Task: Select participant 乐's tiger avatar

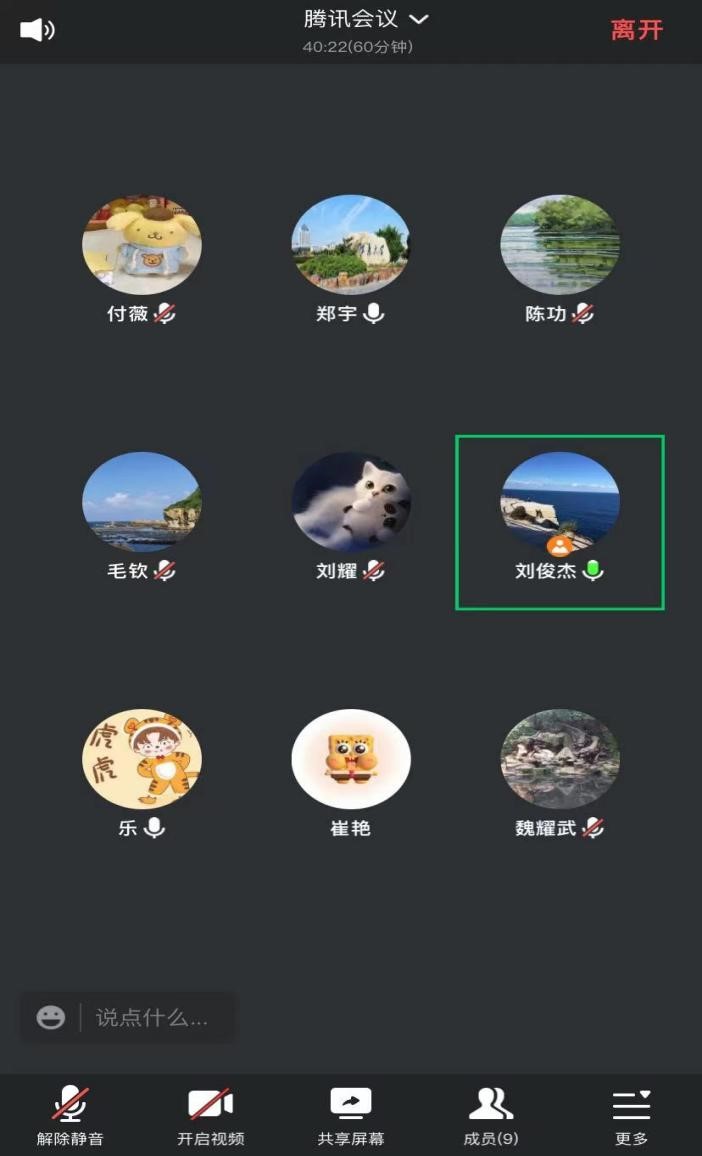Action: pyautogui.click(x=141, y=759)
